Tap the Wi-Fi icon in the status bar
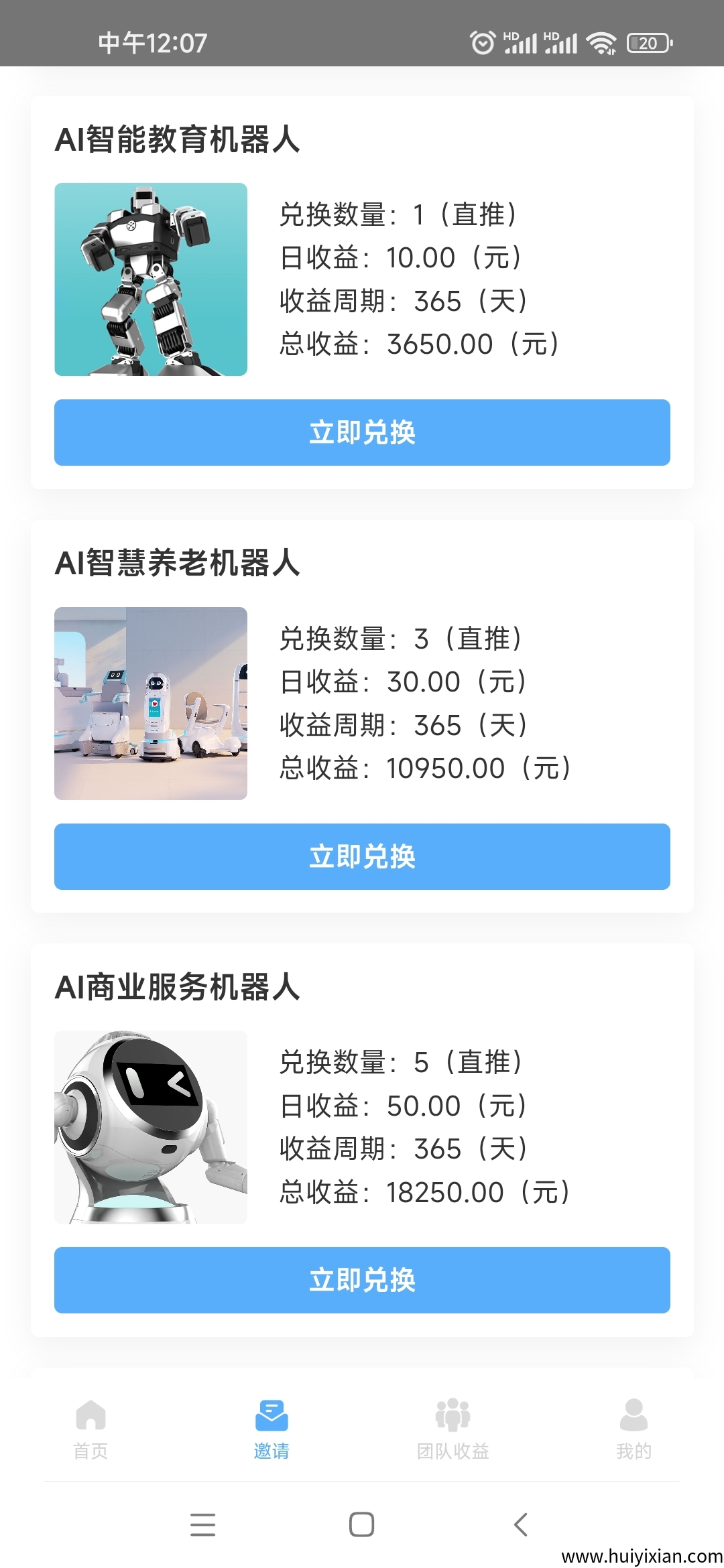This screenshot has height=1568, width=724. click(x=599, y=42)
